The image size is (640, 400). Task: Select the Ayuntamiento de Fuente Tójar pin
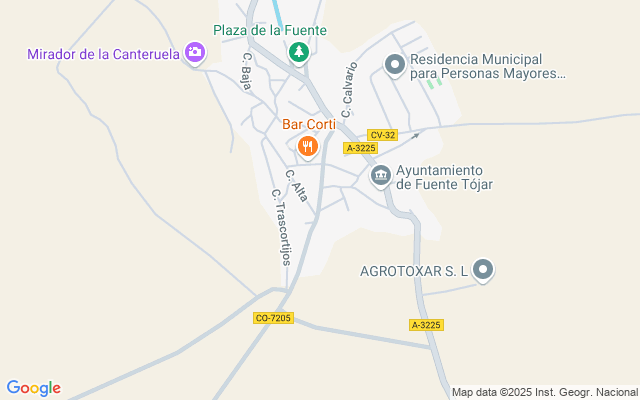point(381,176)
